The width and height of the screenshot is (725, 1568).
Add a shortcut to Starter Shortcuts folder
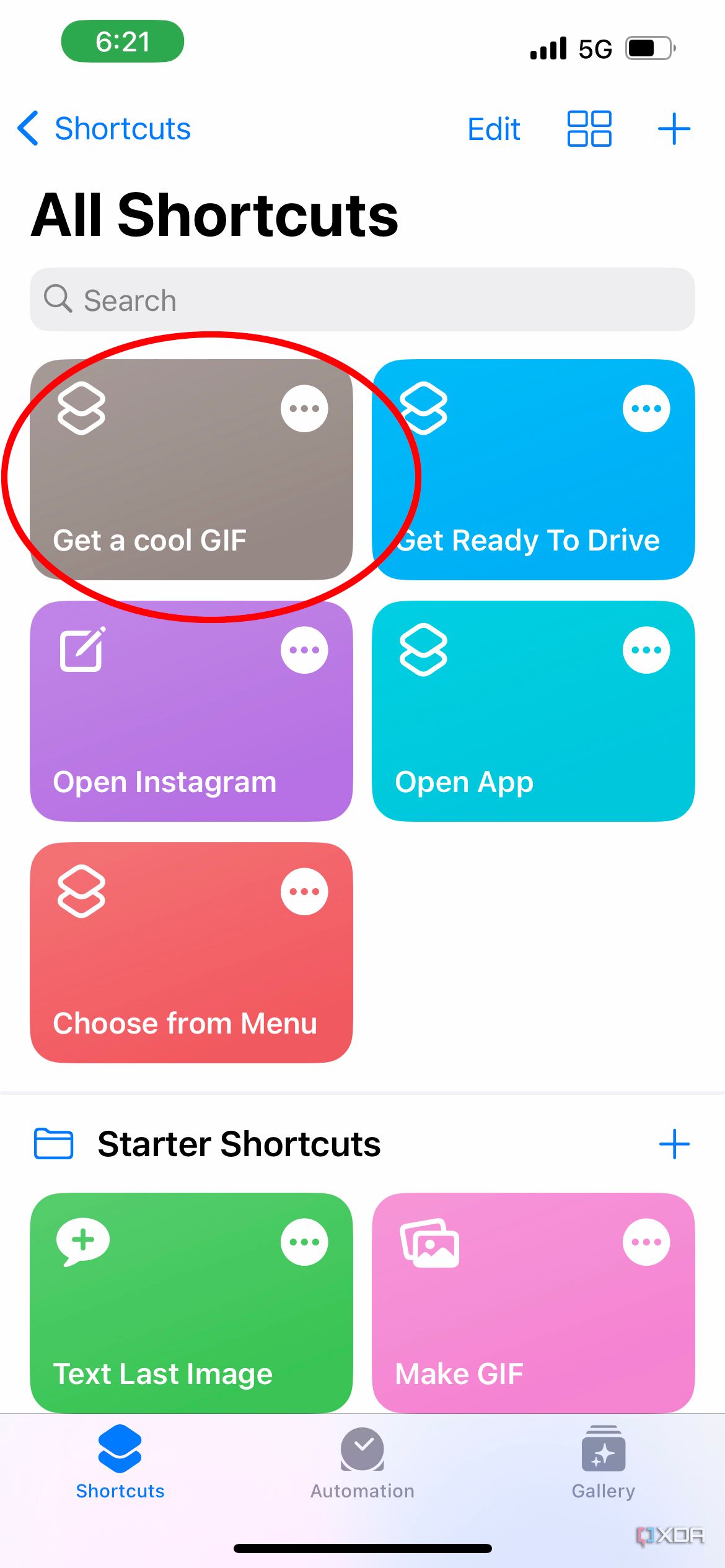point(674,1143)
